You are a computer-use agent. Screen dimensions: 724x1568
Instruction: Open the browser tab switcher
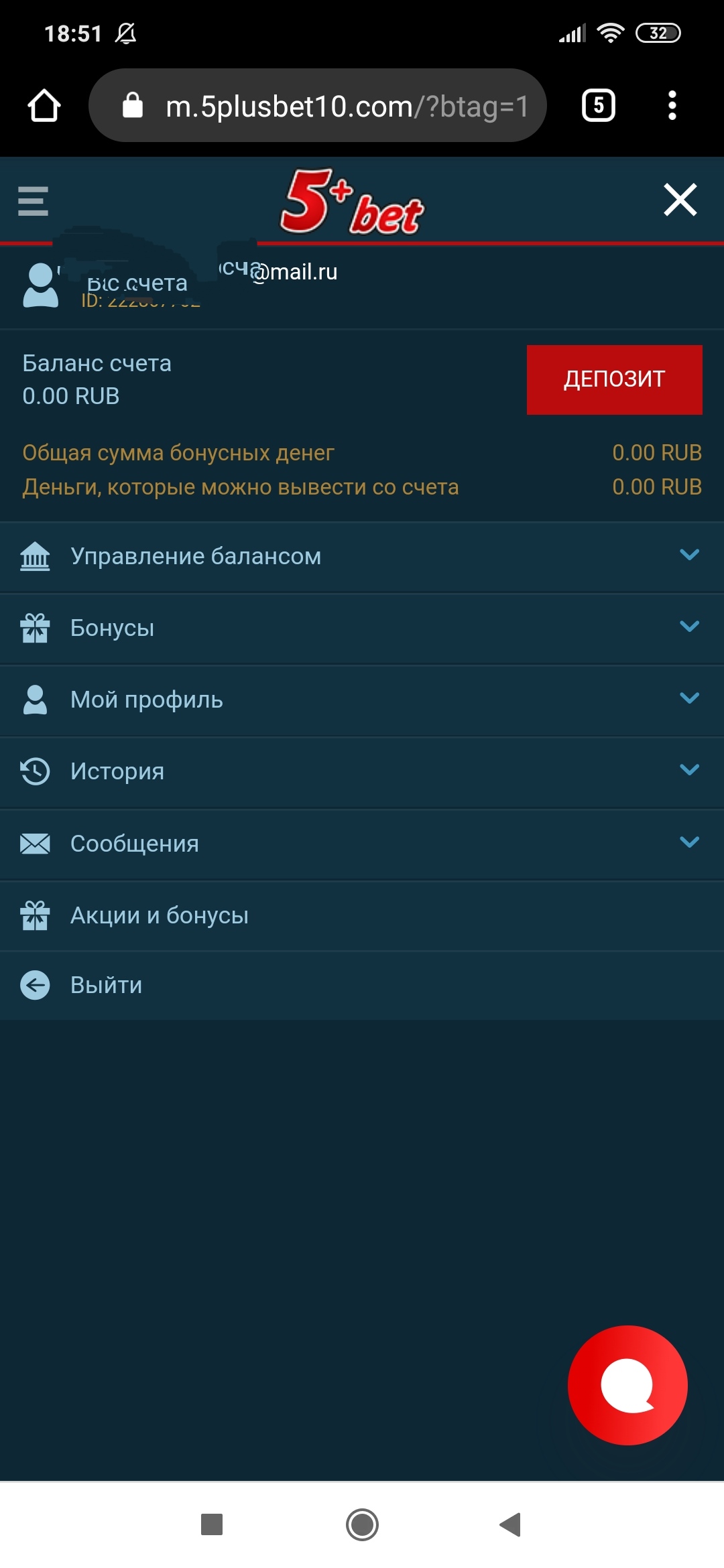point(598,106)
